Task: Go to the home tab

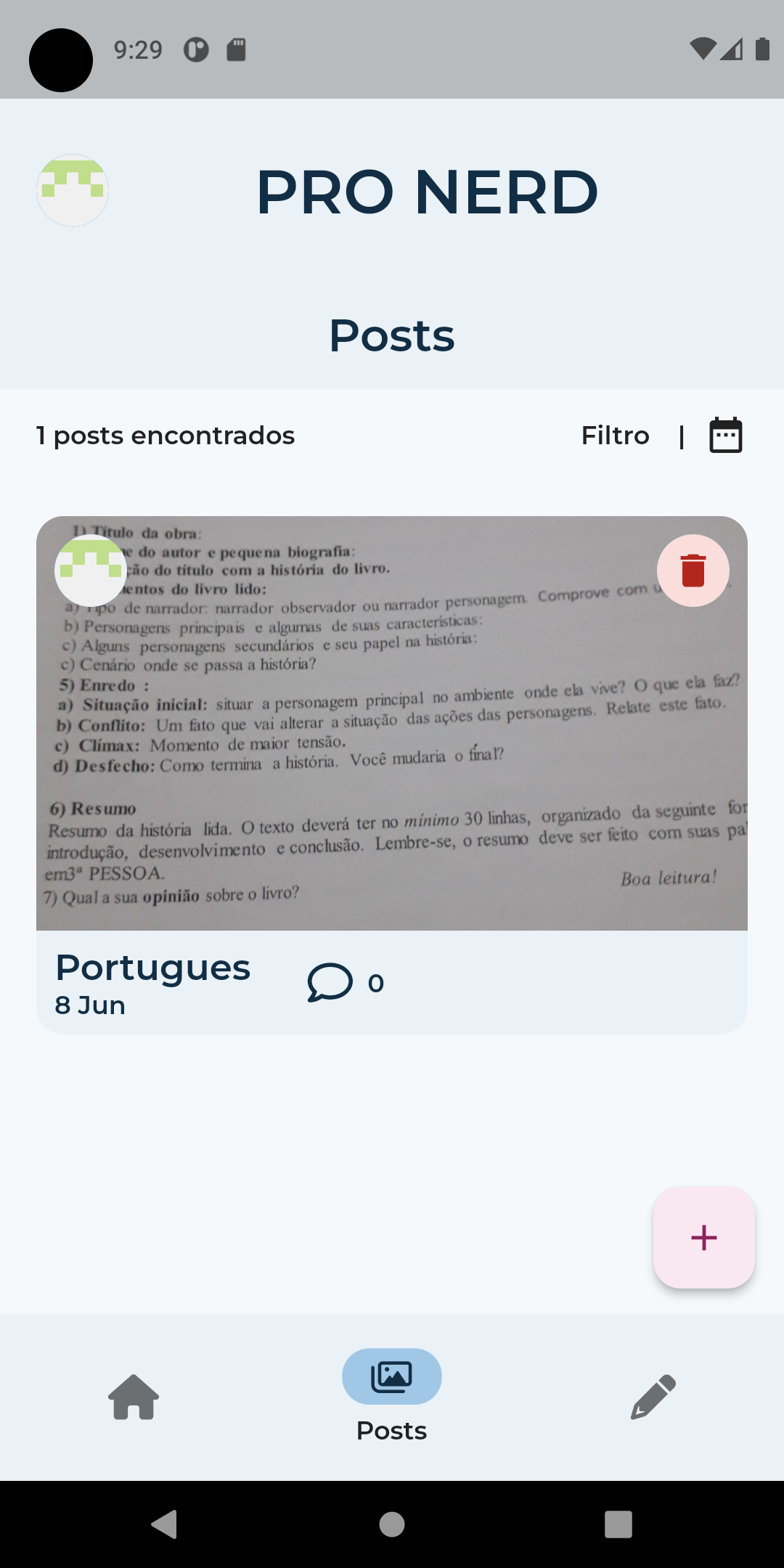Action: tap(134, 1397)
